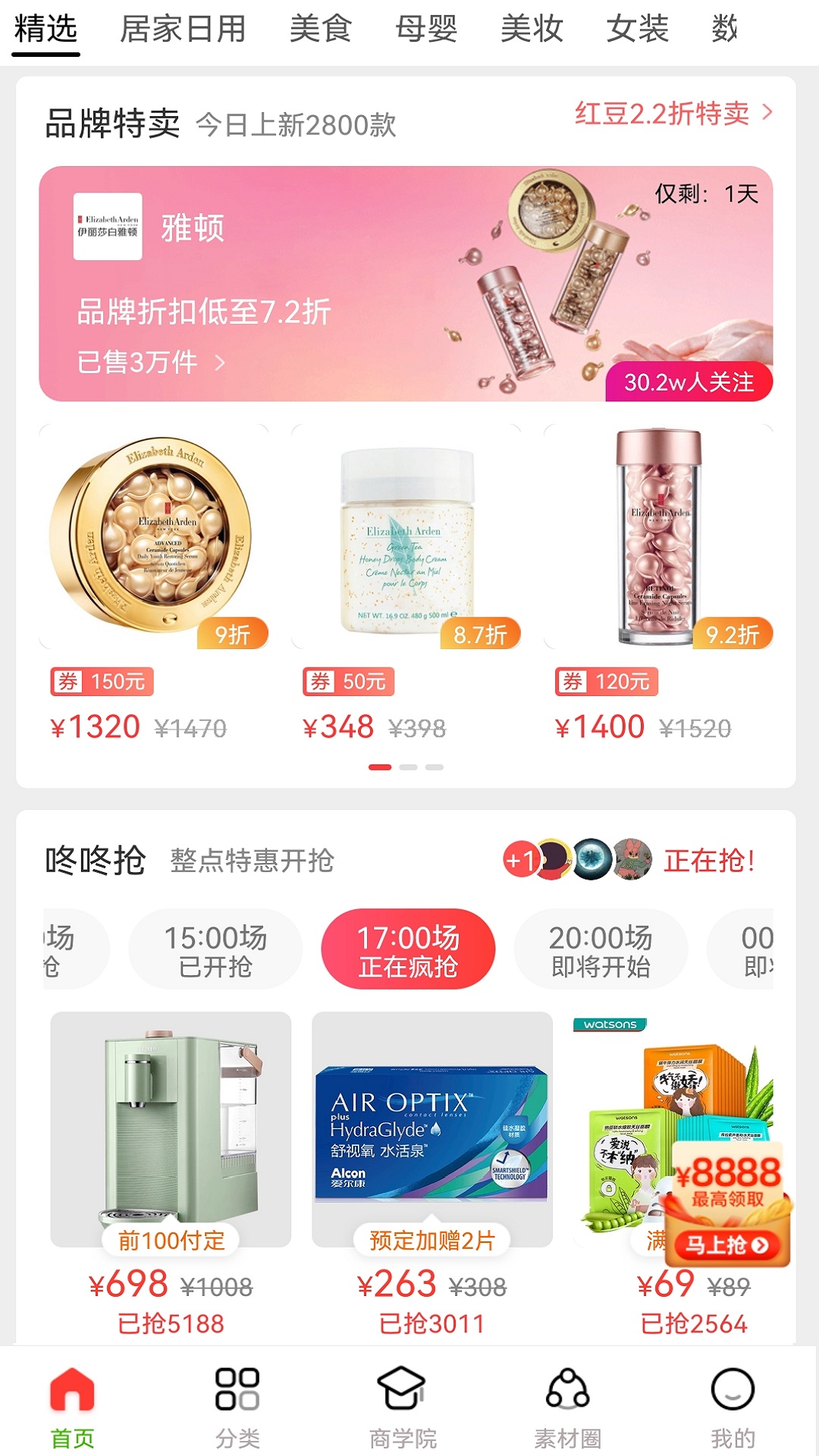Click the Elizabeth Arden brand logo
Viewport: 819px width, 1456px height.
click(107, 227)
